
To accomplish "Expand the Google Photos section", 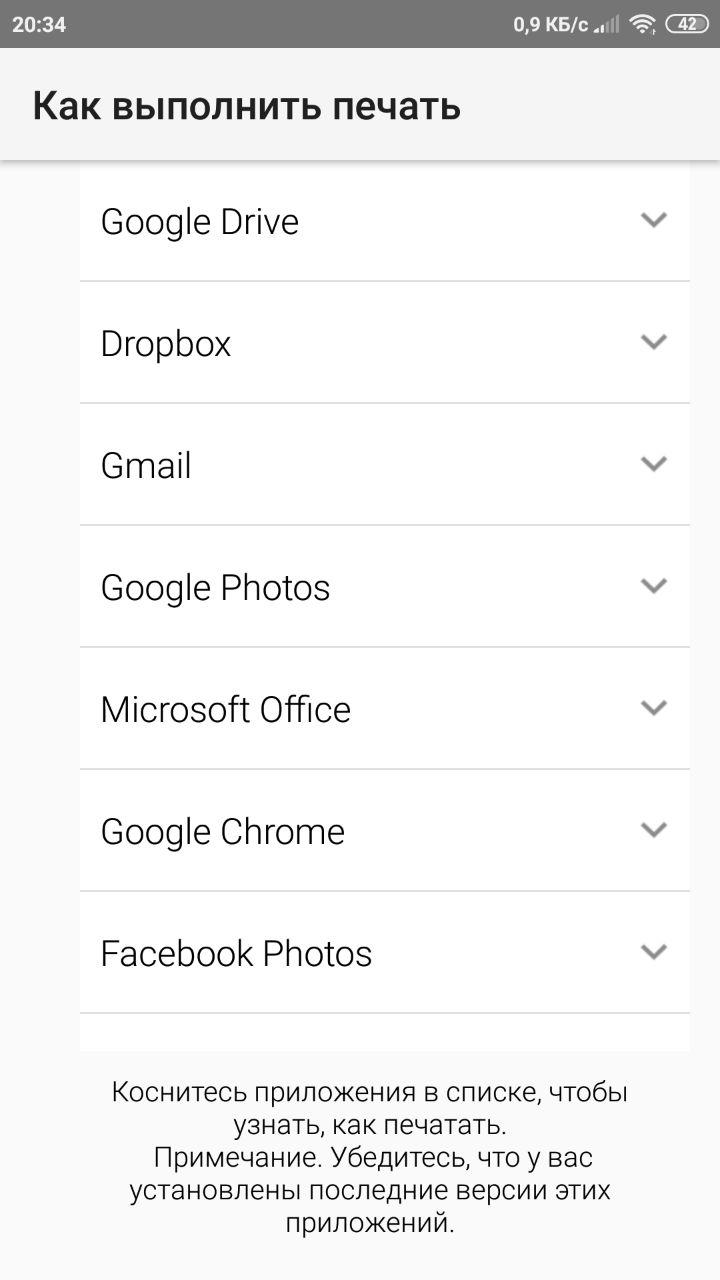I will [x=385, y=587].
